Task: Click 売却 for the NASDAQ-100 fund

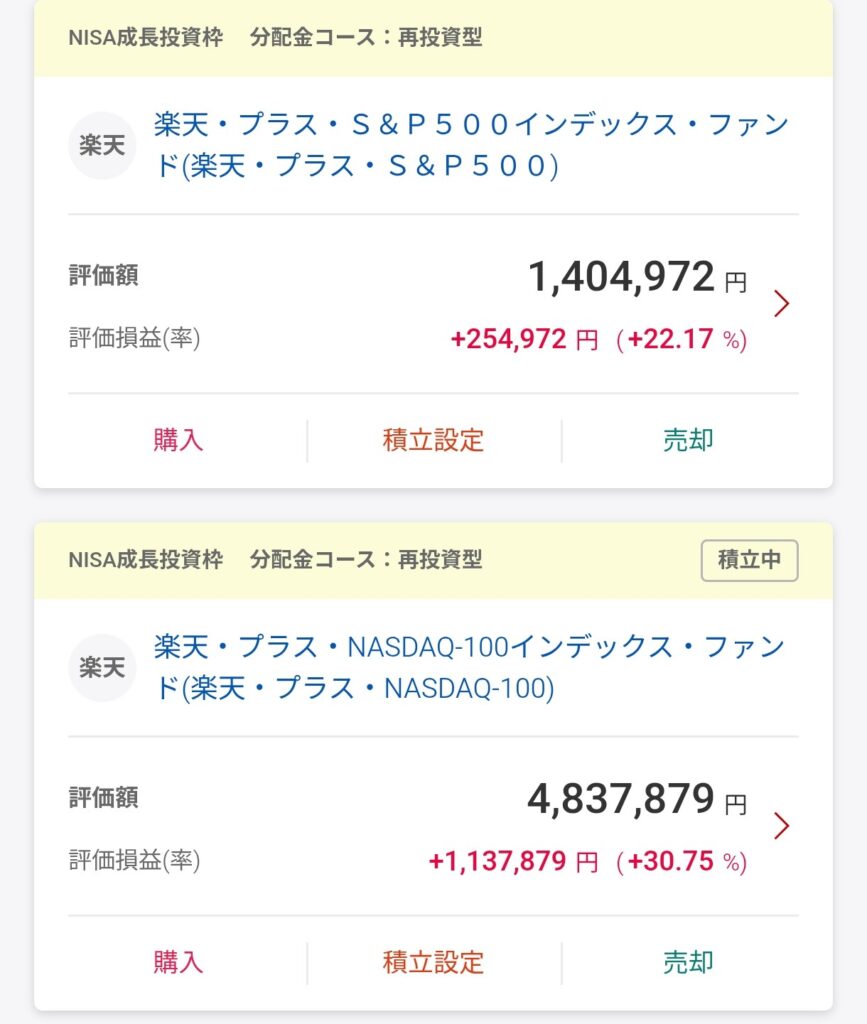Action: (x=688, y=961)
